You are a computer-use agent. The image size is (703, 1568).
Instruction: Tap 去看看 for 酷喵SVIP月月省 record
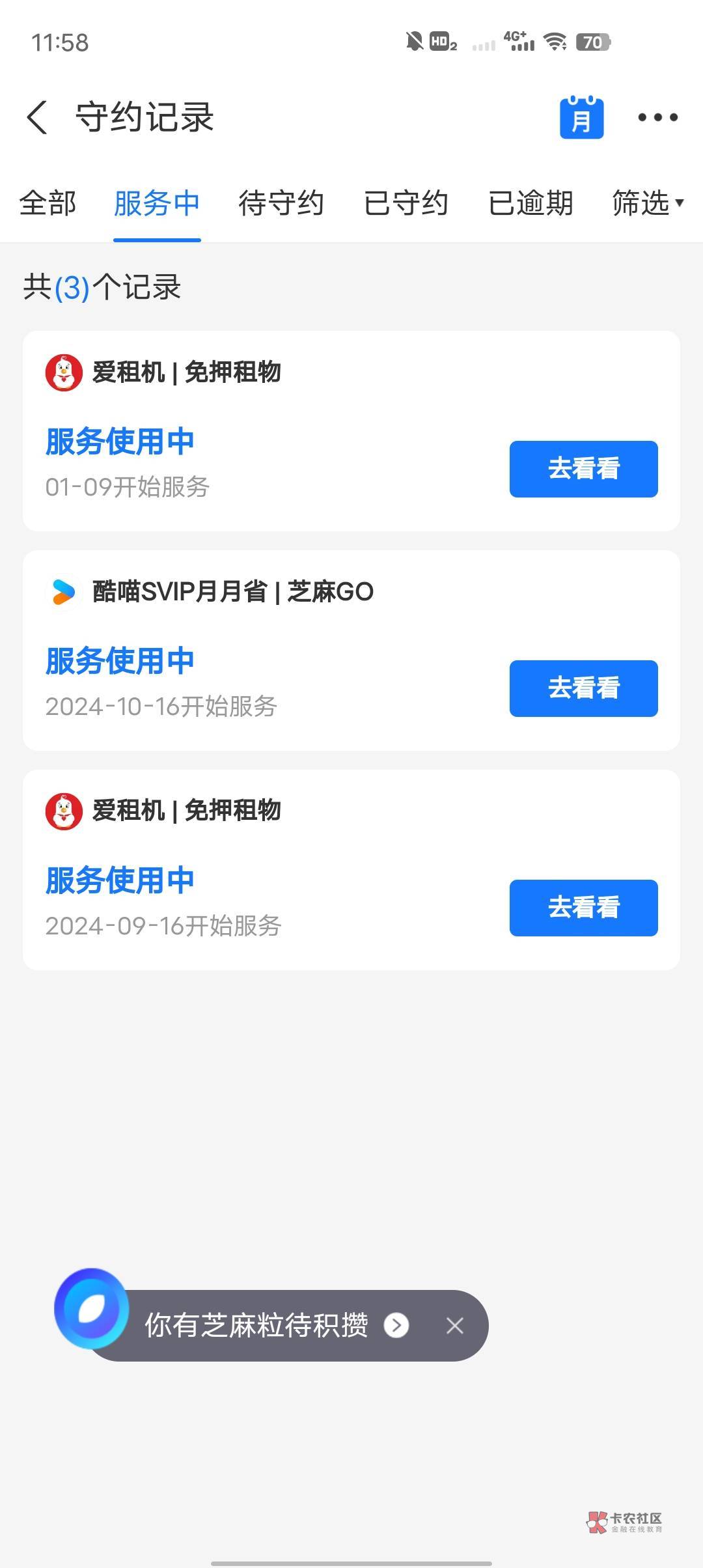[583, 688]
